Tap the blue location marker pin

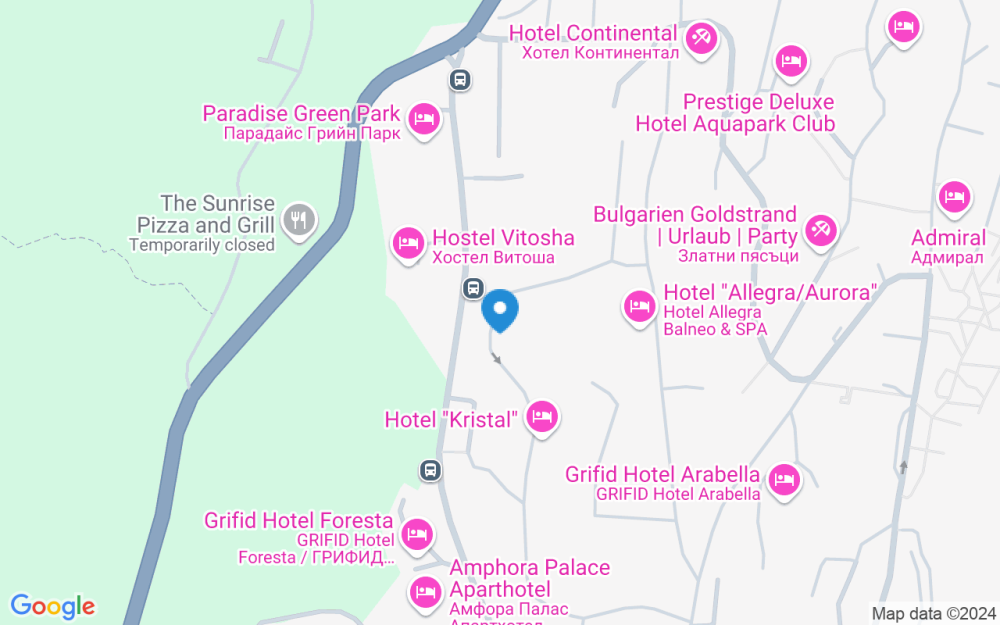pos(500,310)
